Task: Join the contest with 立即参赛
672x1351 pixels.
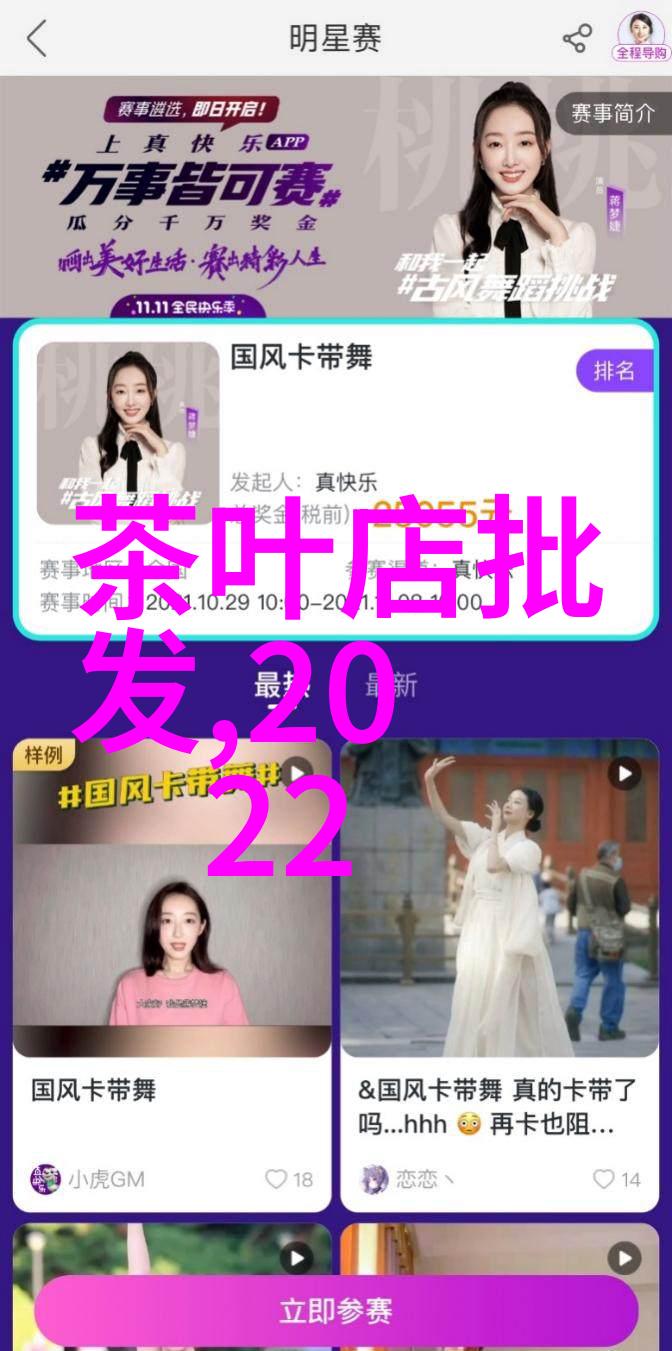Action: point(336,1311)
